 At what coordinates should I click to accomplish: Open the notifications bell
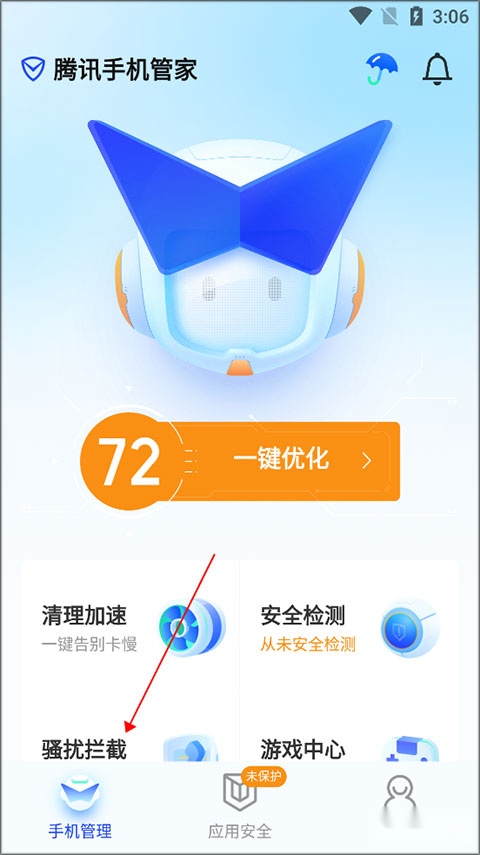pos(437,69)
